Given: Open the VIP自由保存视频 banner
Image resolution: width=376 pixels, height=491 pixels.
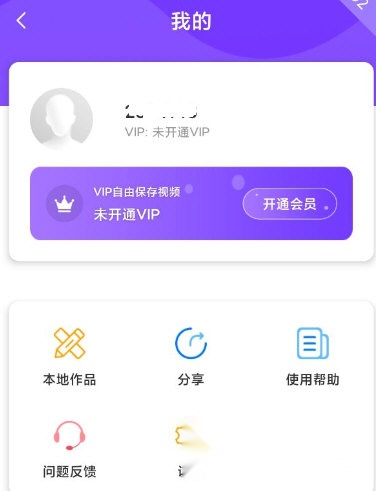Looking at the screenshot, I should tap(191, 203).
